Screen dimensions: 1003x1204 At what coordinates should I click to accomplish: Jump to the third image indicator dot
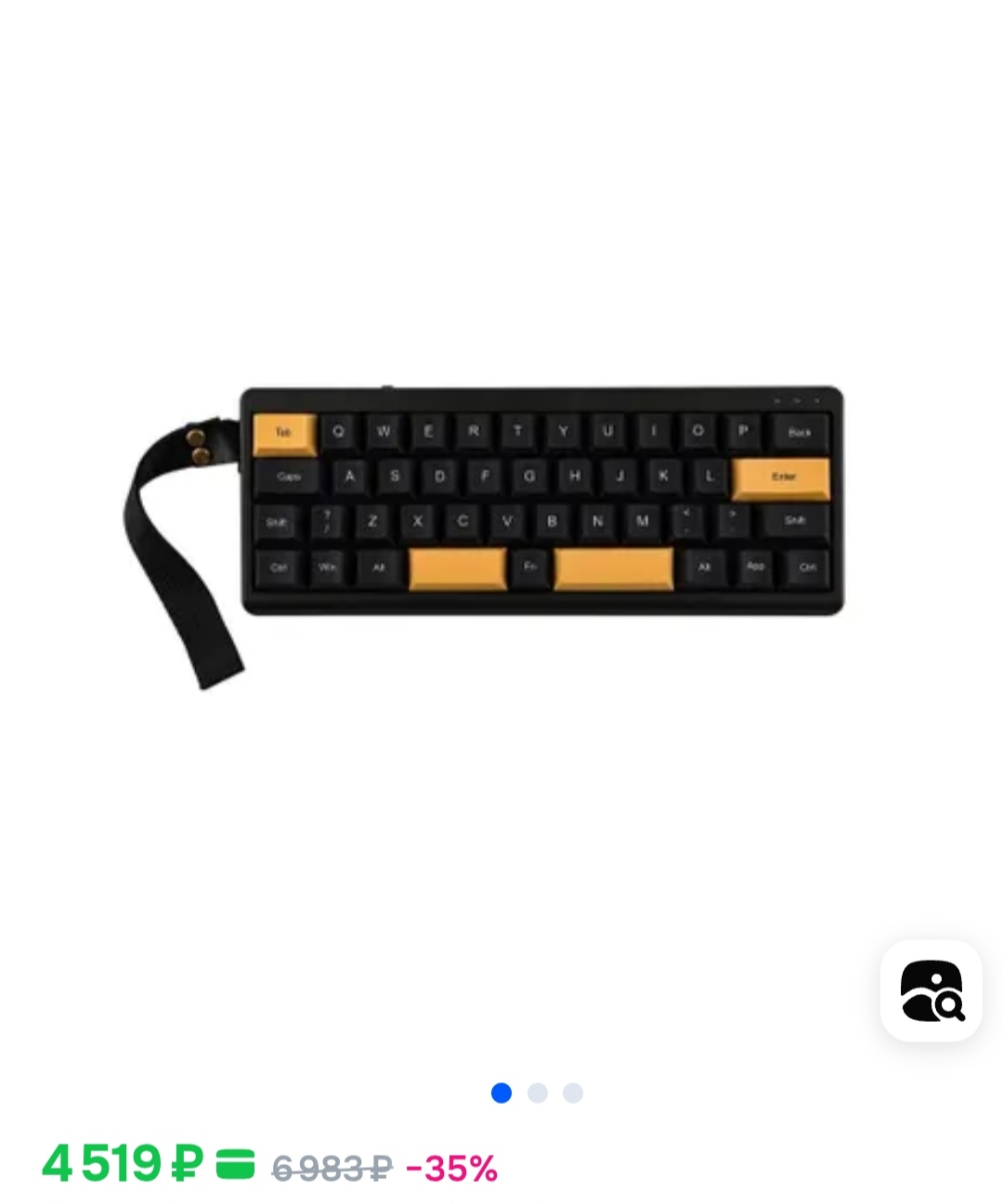573,1093
